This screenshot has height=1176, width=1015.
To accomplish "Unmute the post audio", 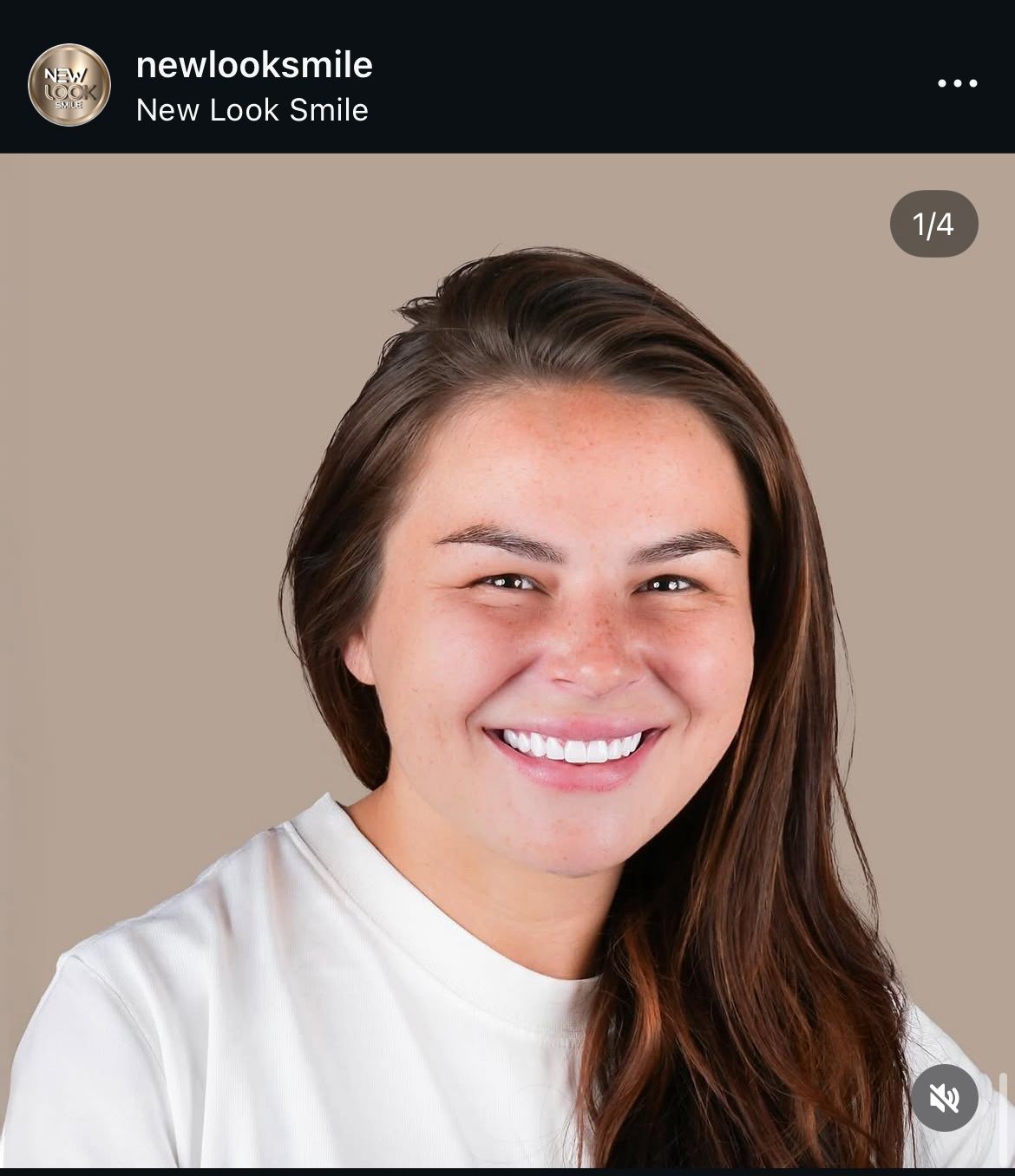I will coord(944,1098).
